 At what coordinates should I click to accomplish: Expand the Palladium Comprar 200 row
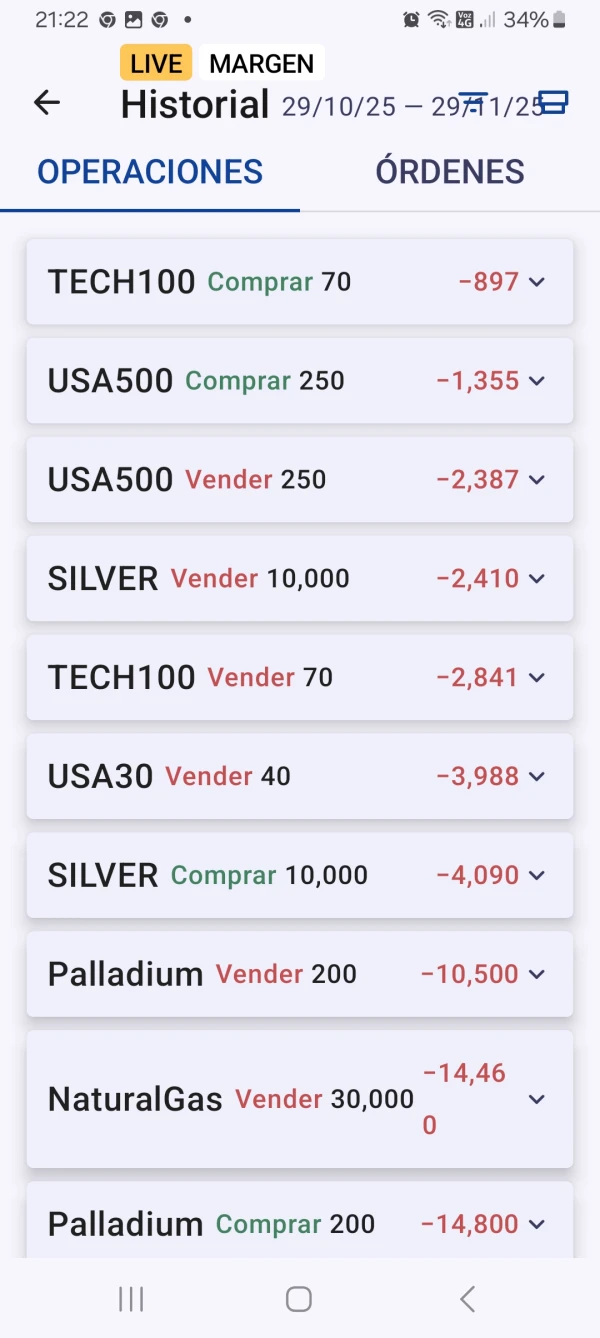[300, 1220]
